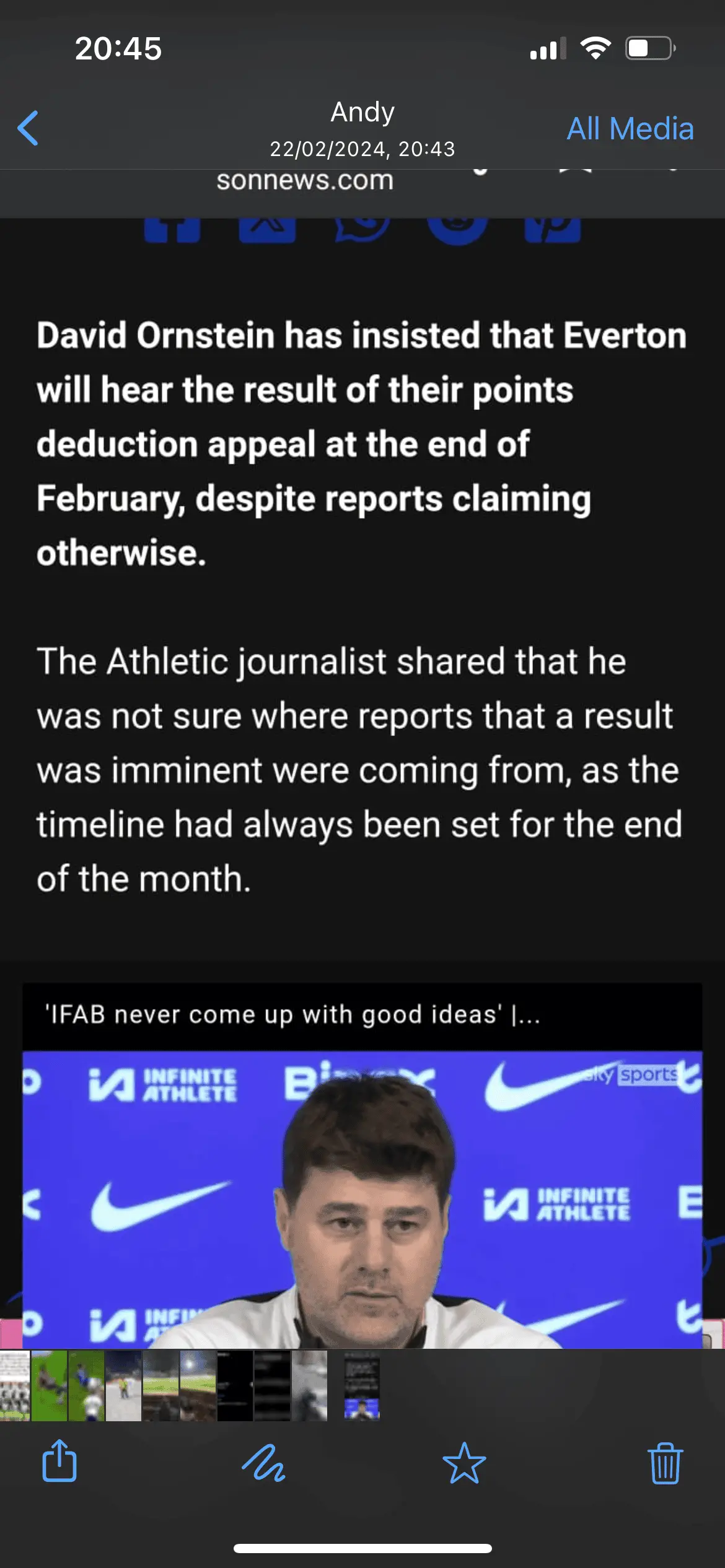
Task: Go back to the chat with Andy
Action: pos(29,128)
